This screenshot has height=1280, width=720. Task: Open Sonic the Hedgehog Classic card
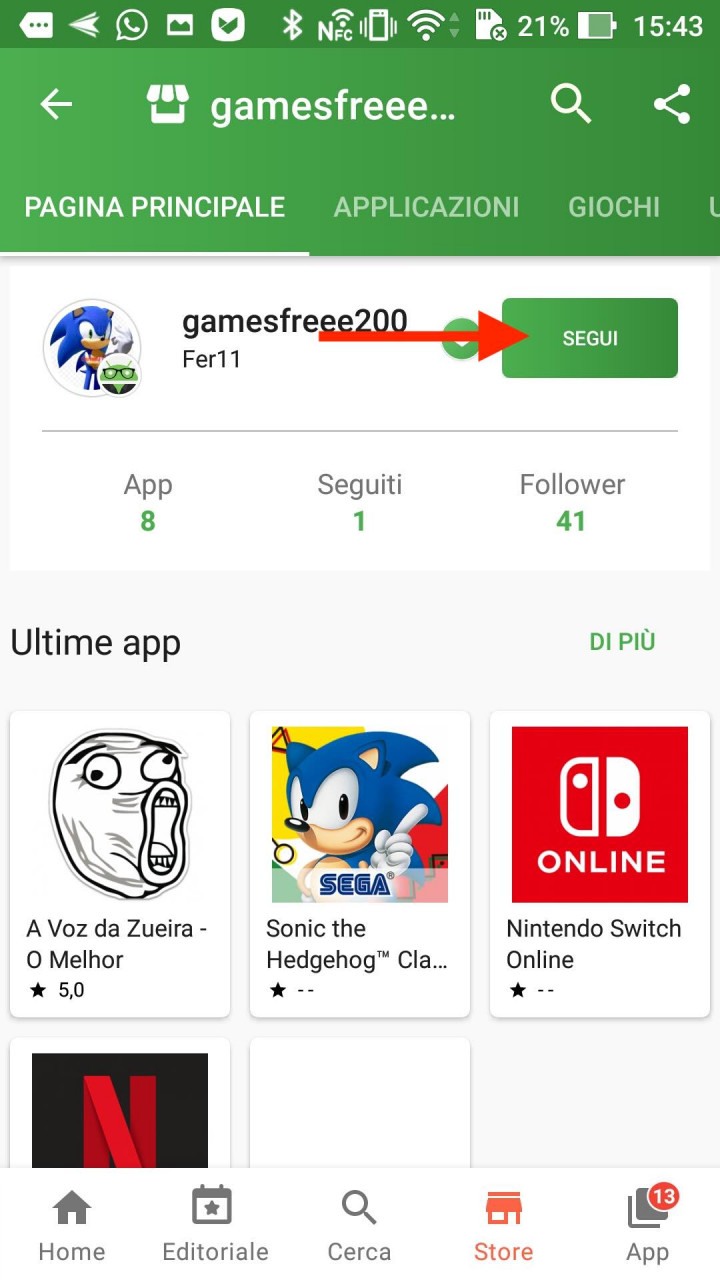(360, 864)
